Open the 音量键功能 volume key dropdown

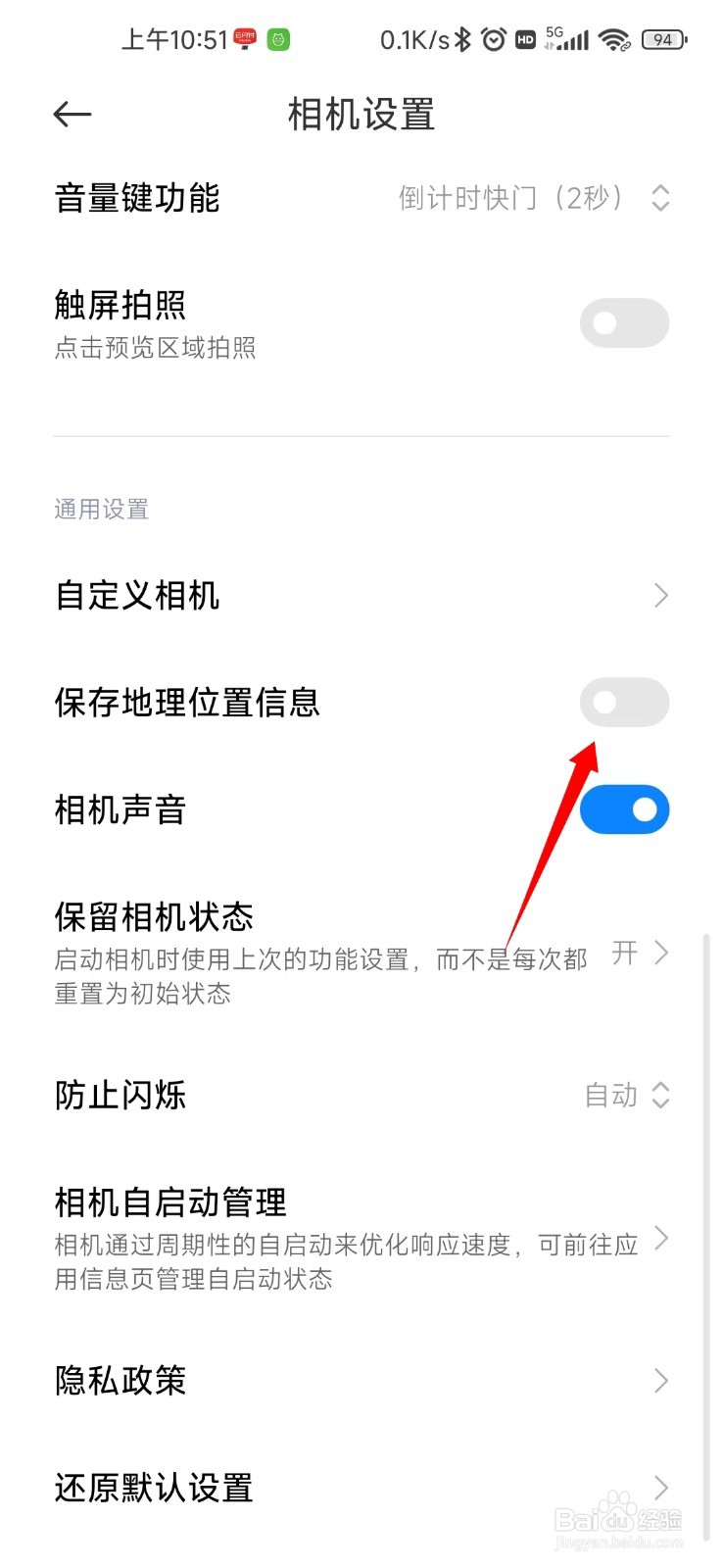(x=660, y=198)
